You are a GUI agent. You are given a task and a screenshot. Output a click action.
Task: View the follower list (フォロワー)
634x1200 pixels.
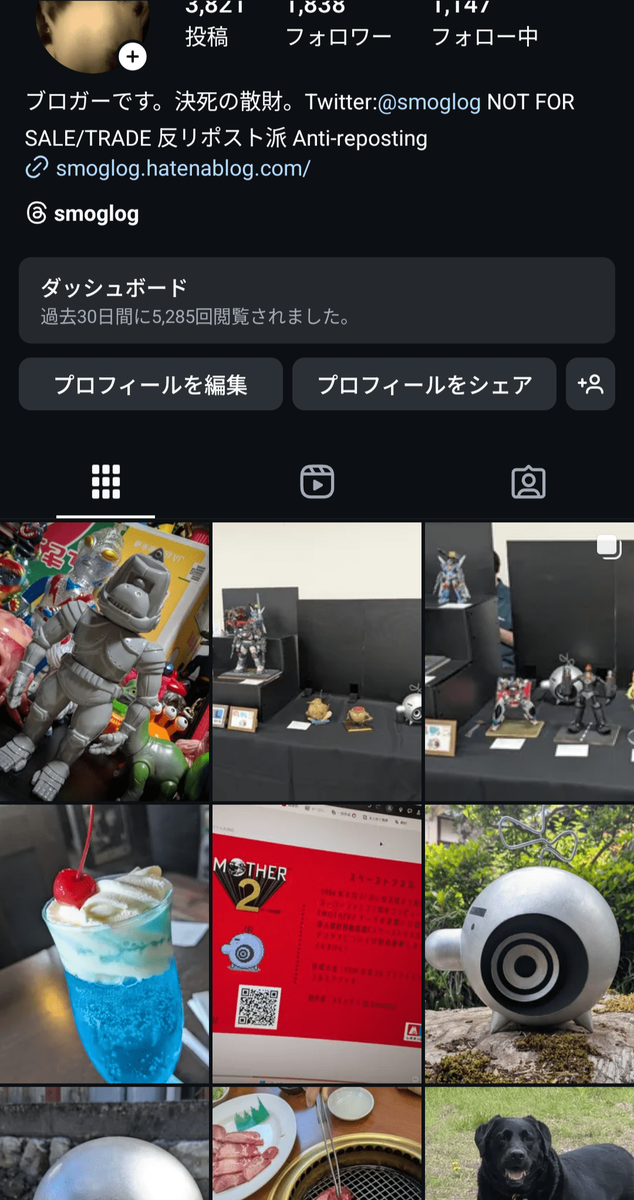coord(338,27)
